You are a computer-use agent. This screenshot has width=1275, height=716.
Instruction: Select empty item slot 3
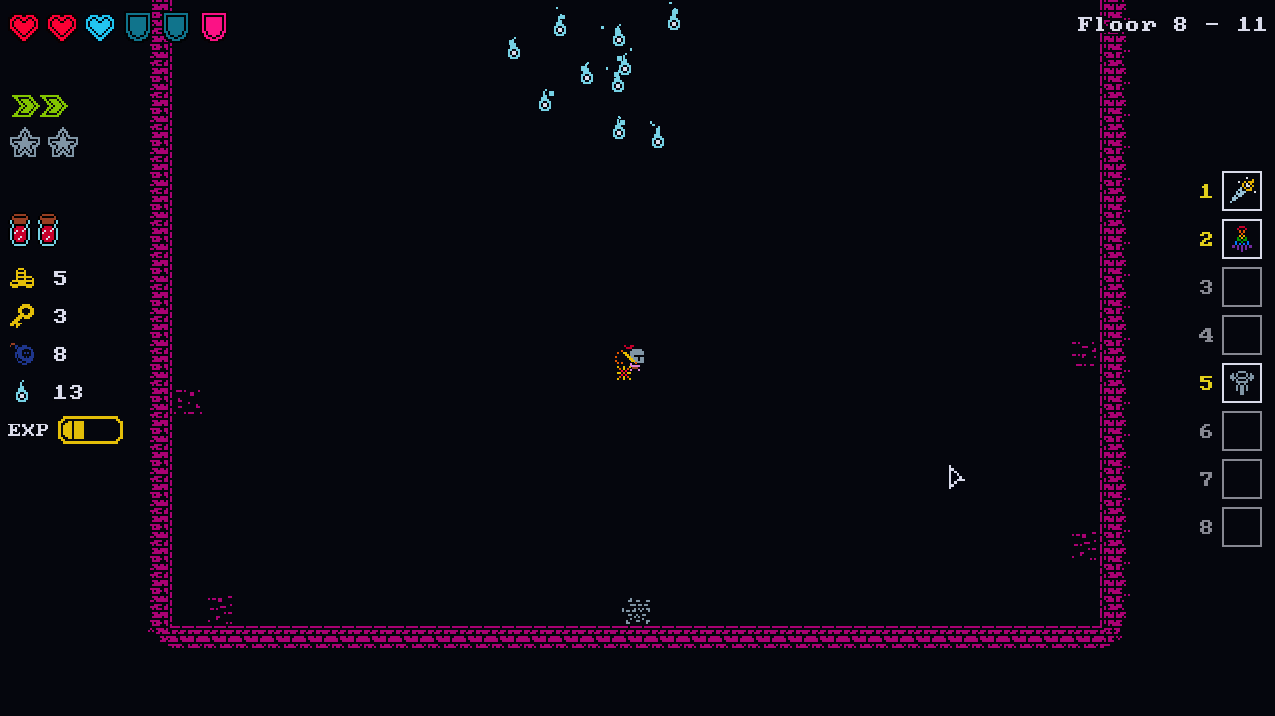[1241, 287]
